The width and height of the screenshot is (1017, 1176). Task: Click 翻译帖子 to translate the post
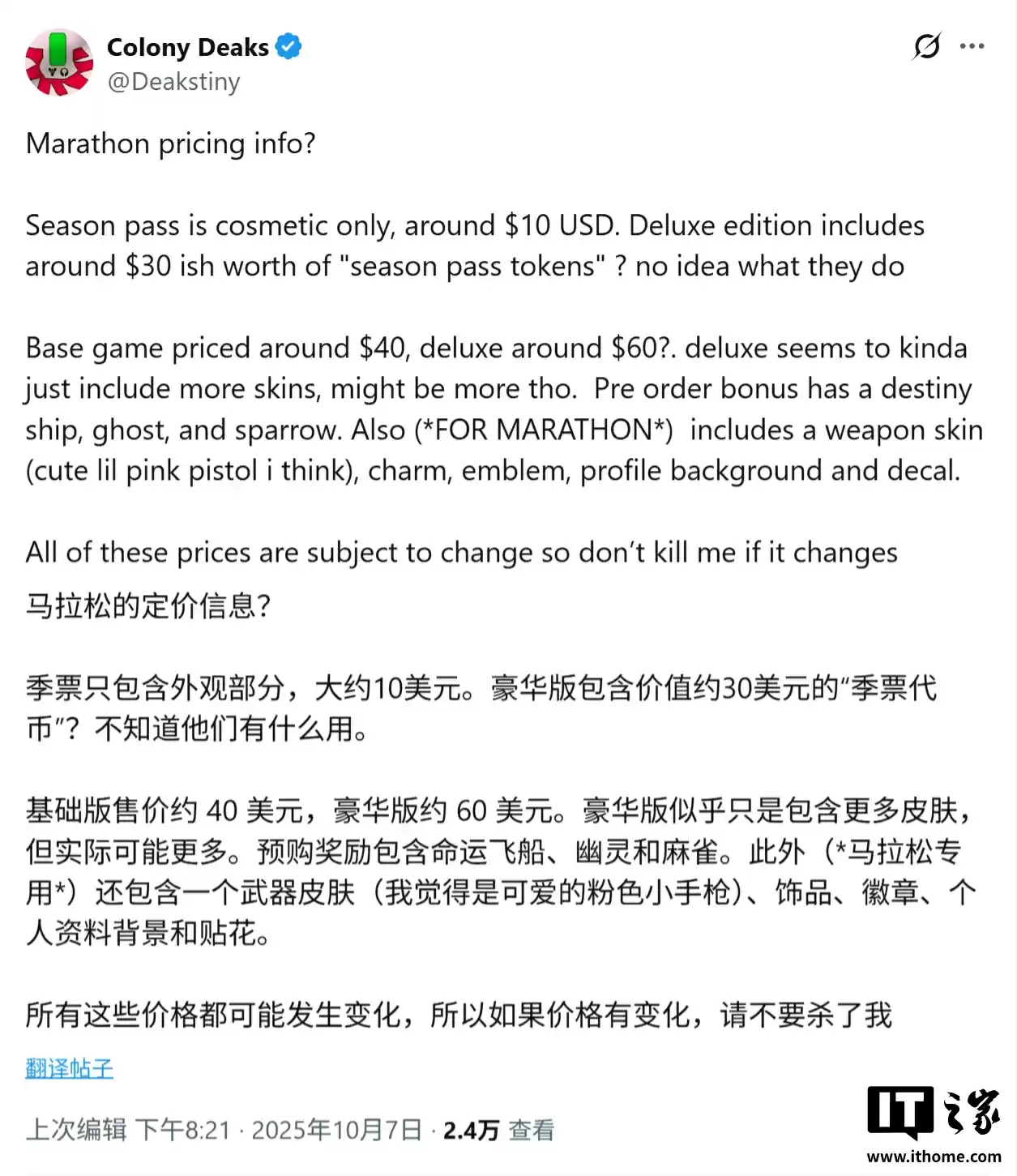click(x=69, y=1067)
